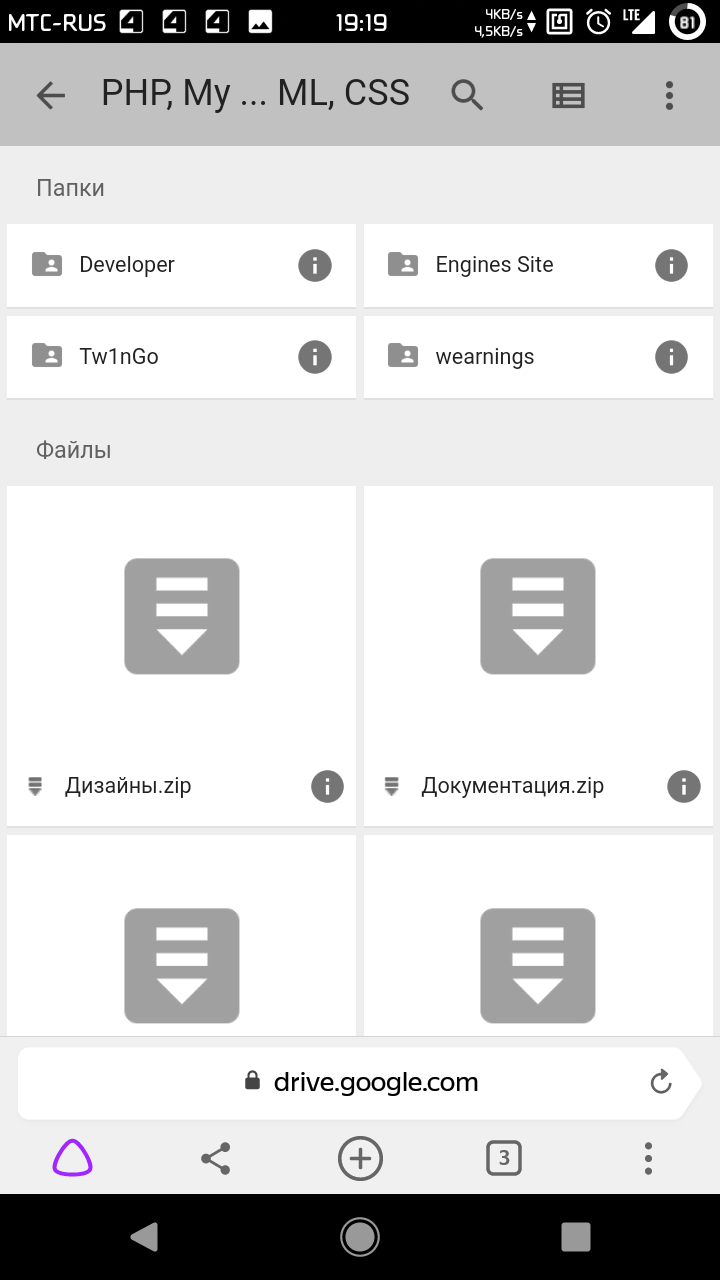The width and height of the screenshot is (720, 1280).
Task: Reload the page
Action: point(660,1082)
